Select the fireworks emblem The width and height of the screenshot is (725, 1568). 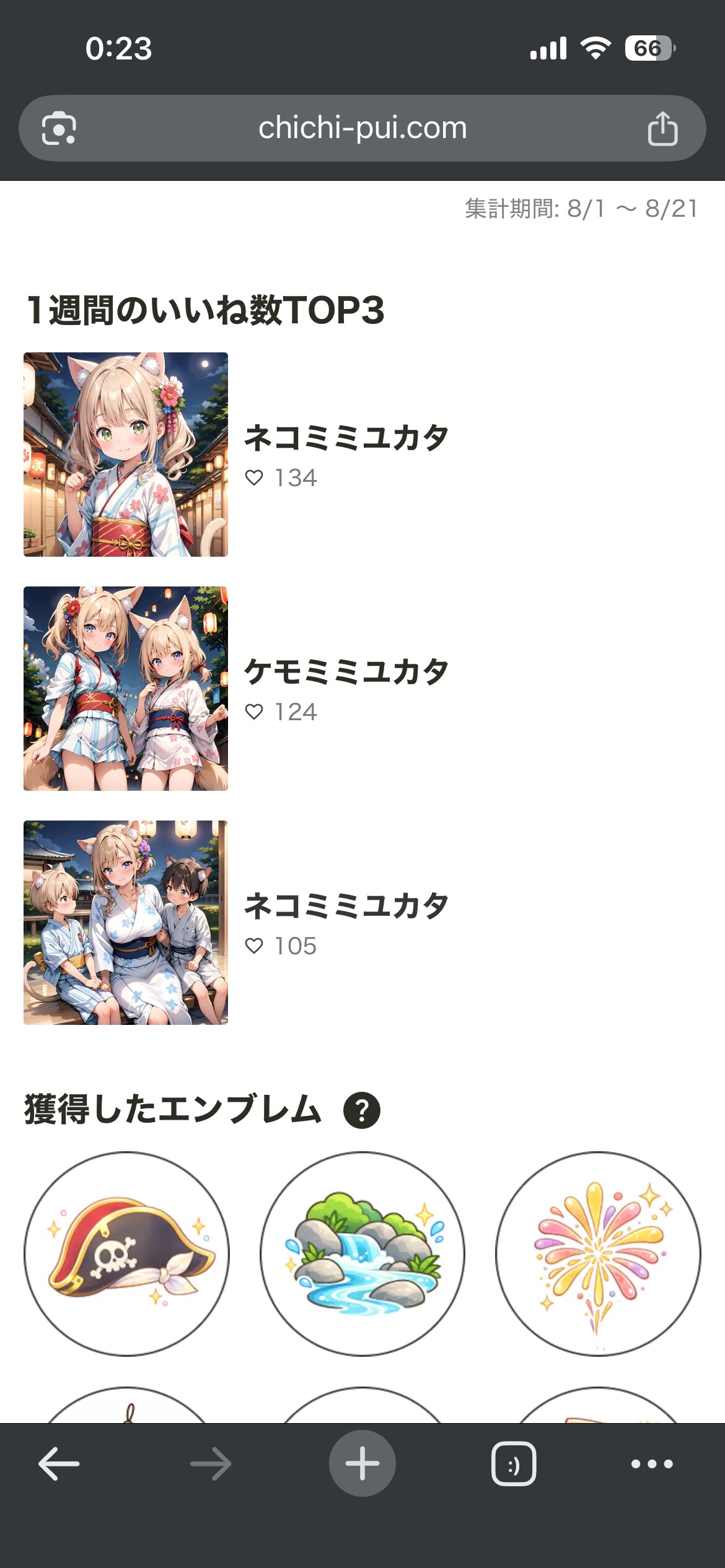[598, 1254]
